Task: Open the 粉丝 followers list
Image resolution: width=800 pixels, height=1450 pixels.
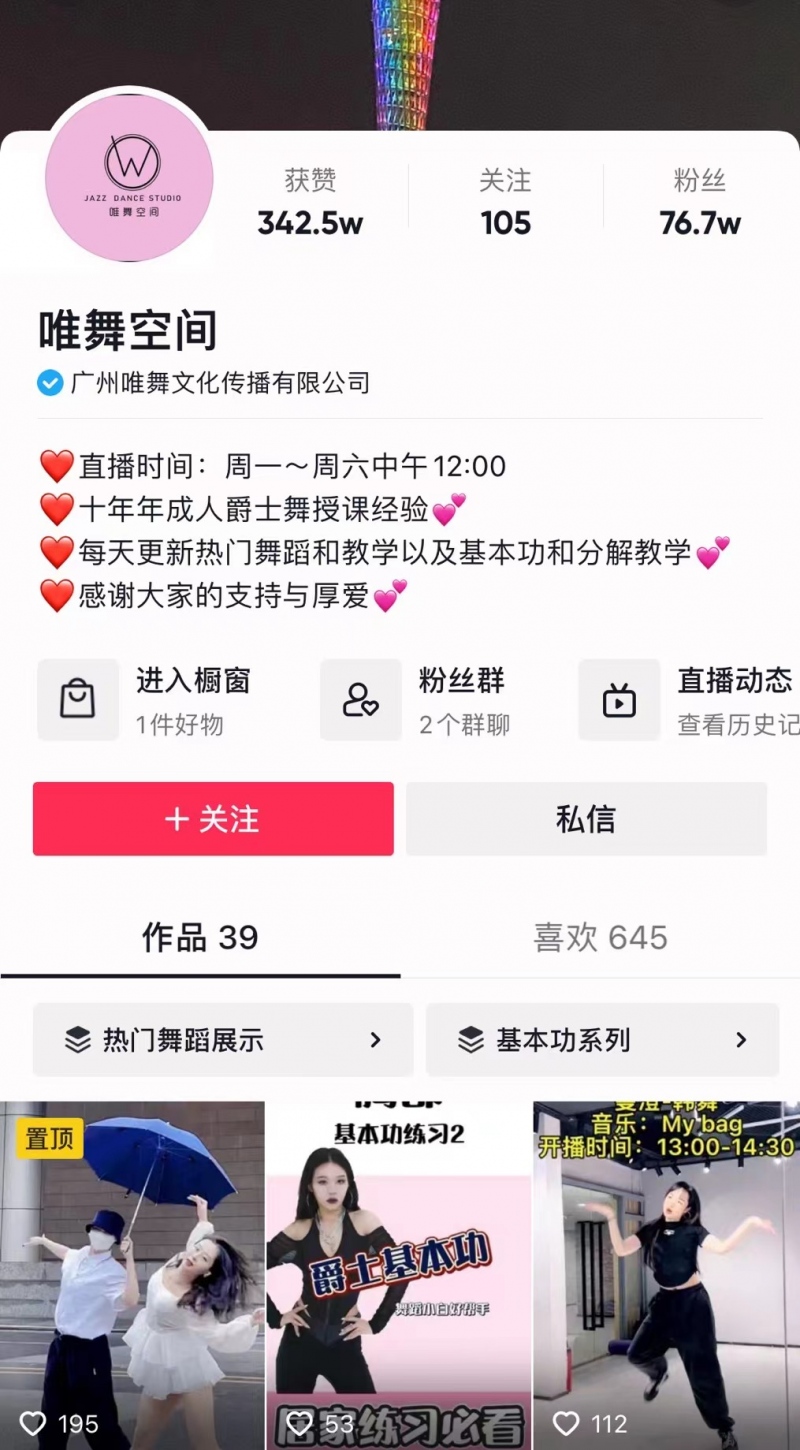Action: [700, 203]
